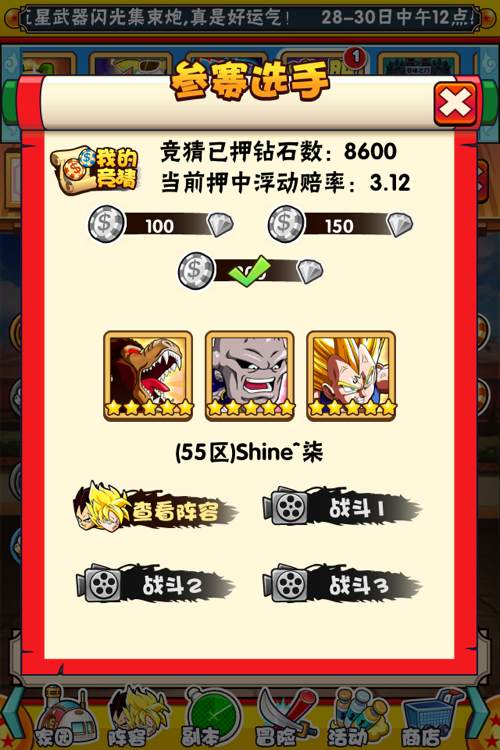500x750 pixels.
Task: Open 我的竞猜 scroll button
Action: (96, 170)
